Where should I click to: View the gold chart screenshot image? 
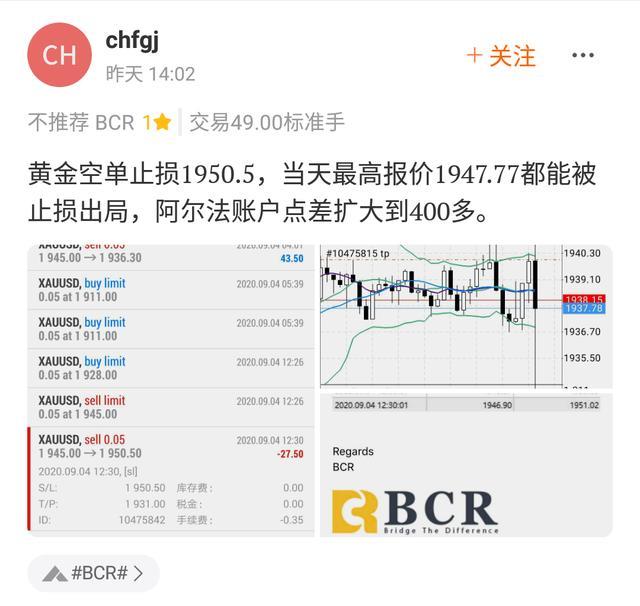point(466,316)
